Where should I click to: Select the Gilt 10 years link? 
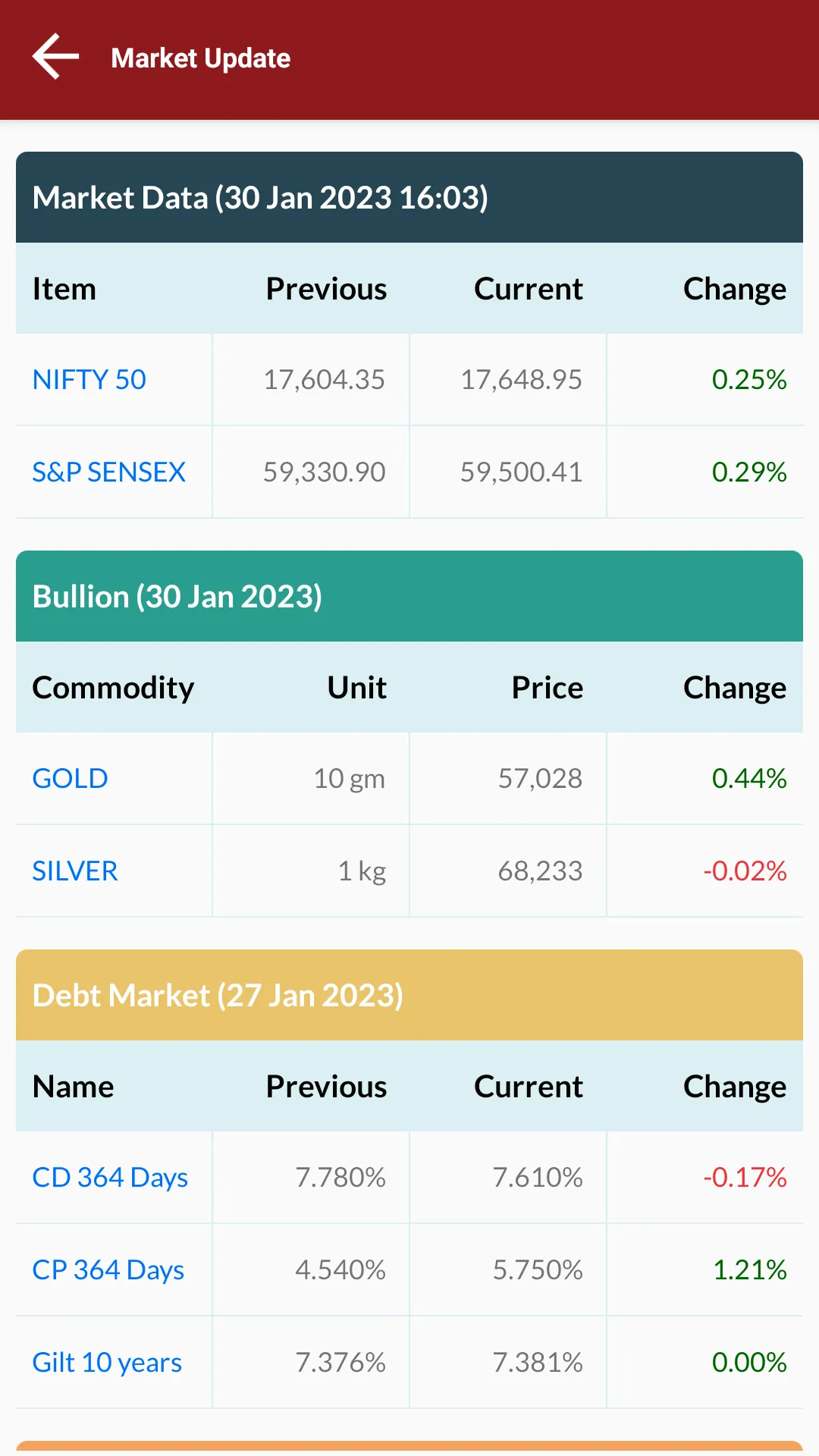point(106,1362)
